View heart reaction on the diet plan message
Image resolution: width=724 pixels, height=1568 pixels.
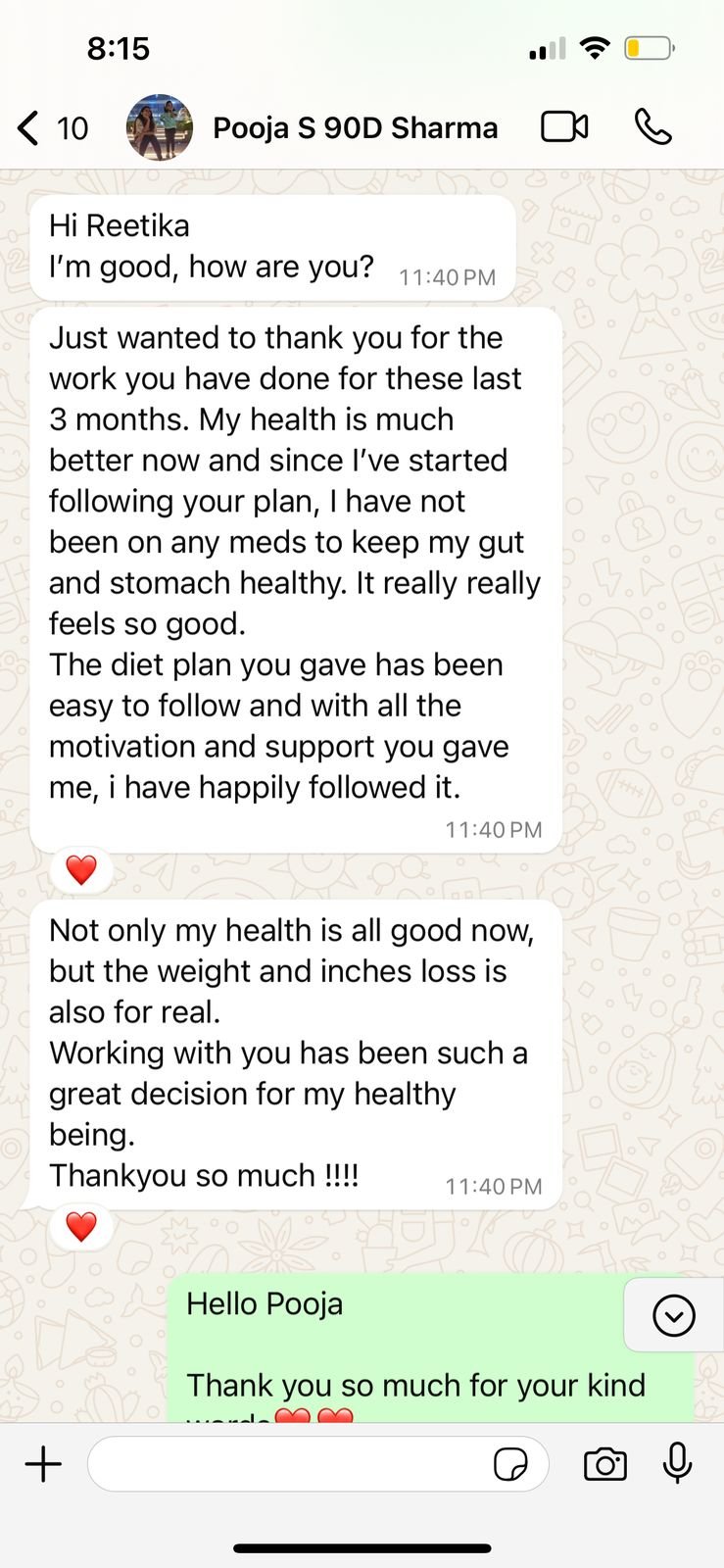81,869
